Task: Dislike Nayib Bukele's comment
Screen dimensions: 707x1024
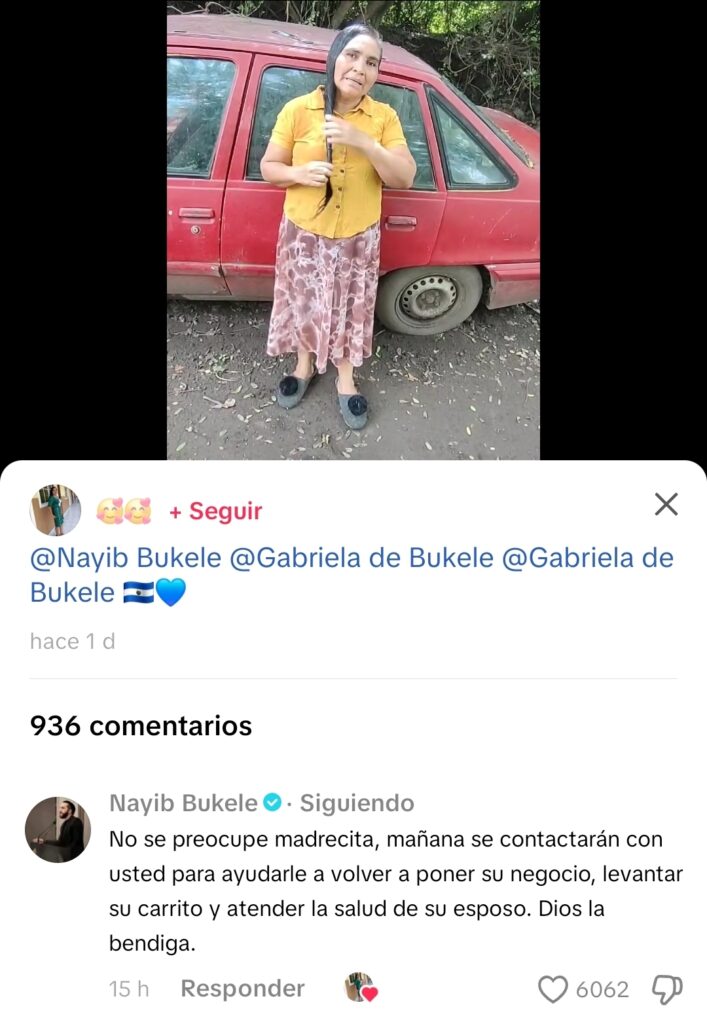Action: pyautogui.click(x=667, y=990)
